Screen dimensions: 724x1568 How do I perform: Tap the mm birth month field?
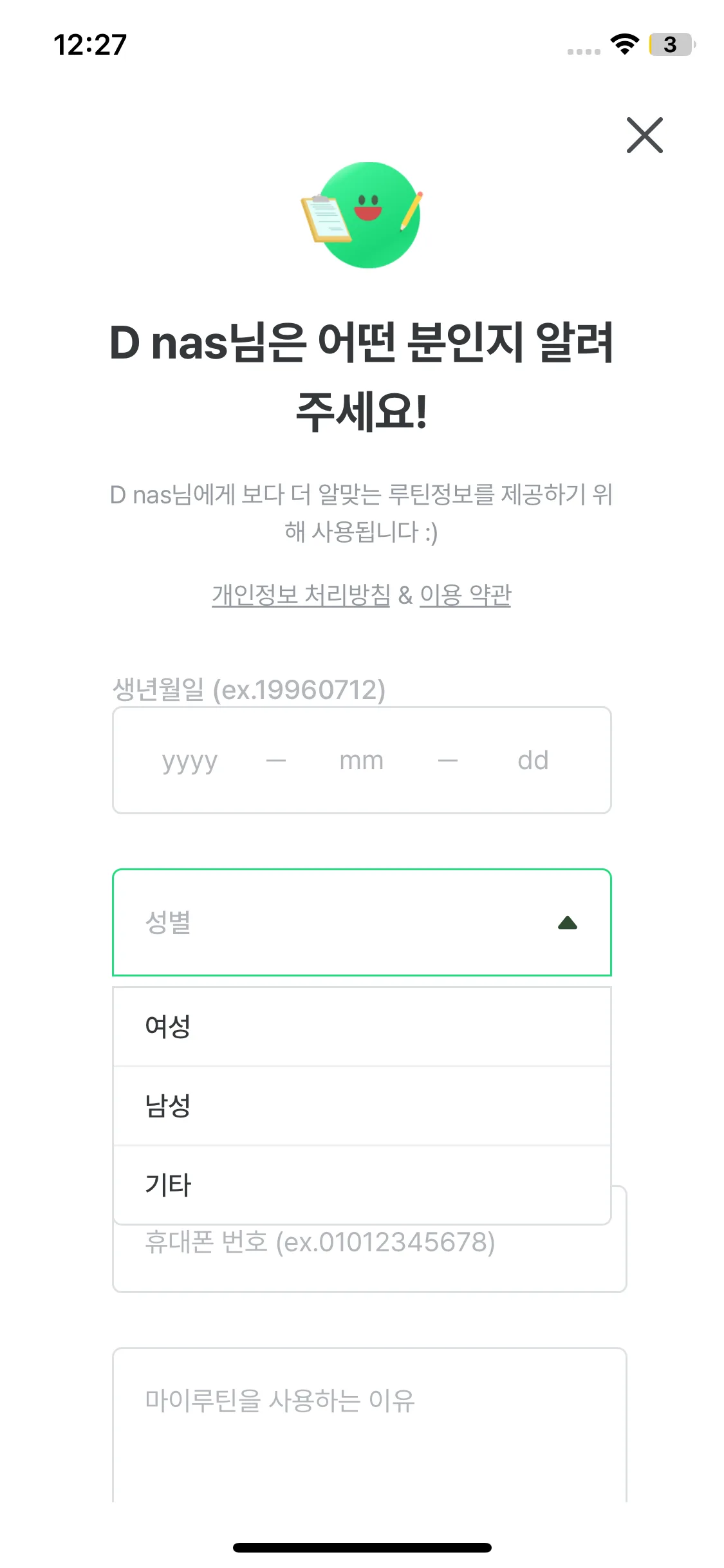point(362,760)
